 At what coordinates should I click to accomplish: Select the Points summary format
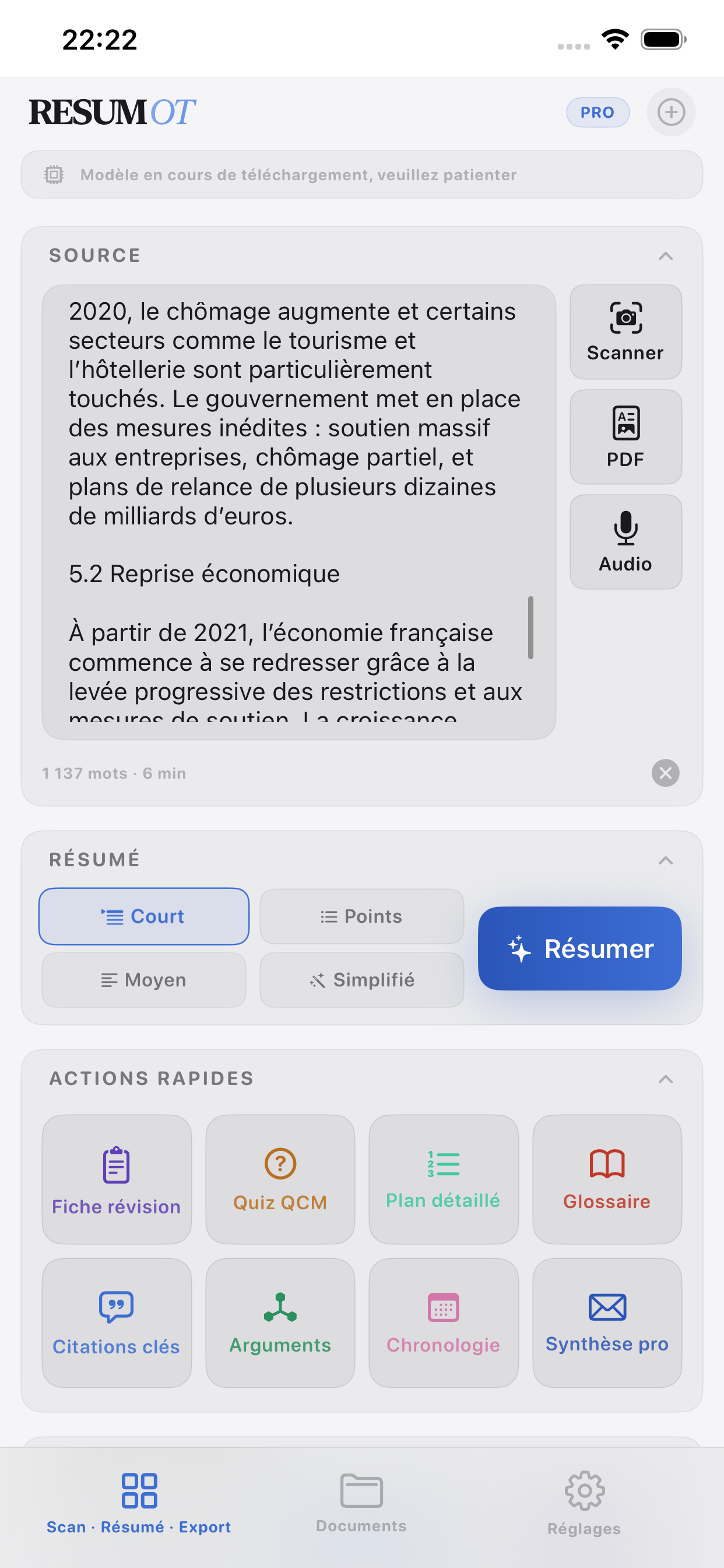point(361,916)
